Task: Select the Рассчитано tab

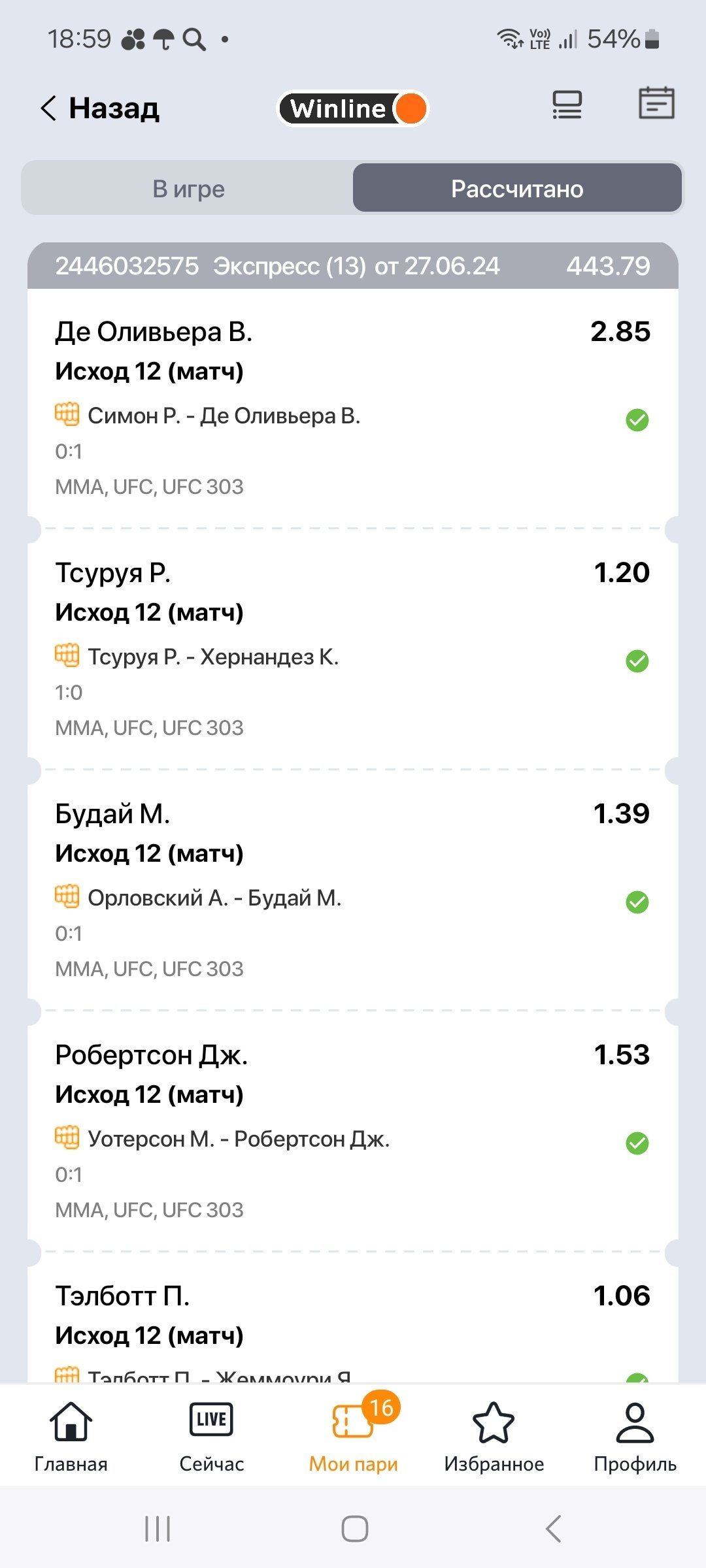Action: click(517, 189)
